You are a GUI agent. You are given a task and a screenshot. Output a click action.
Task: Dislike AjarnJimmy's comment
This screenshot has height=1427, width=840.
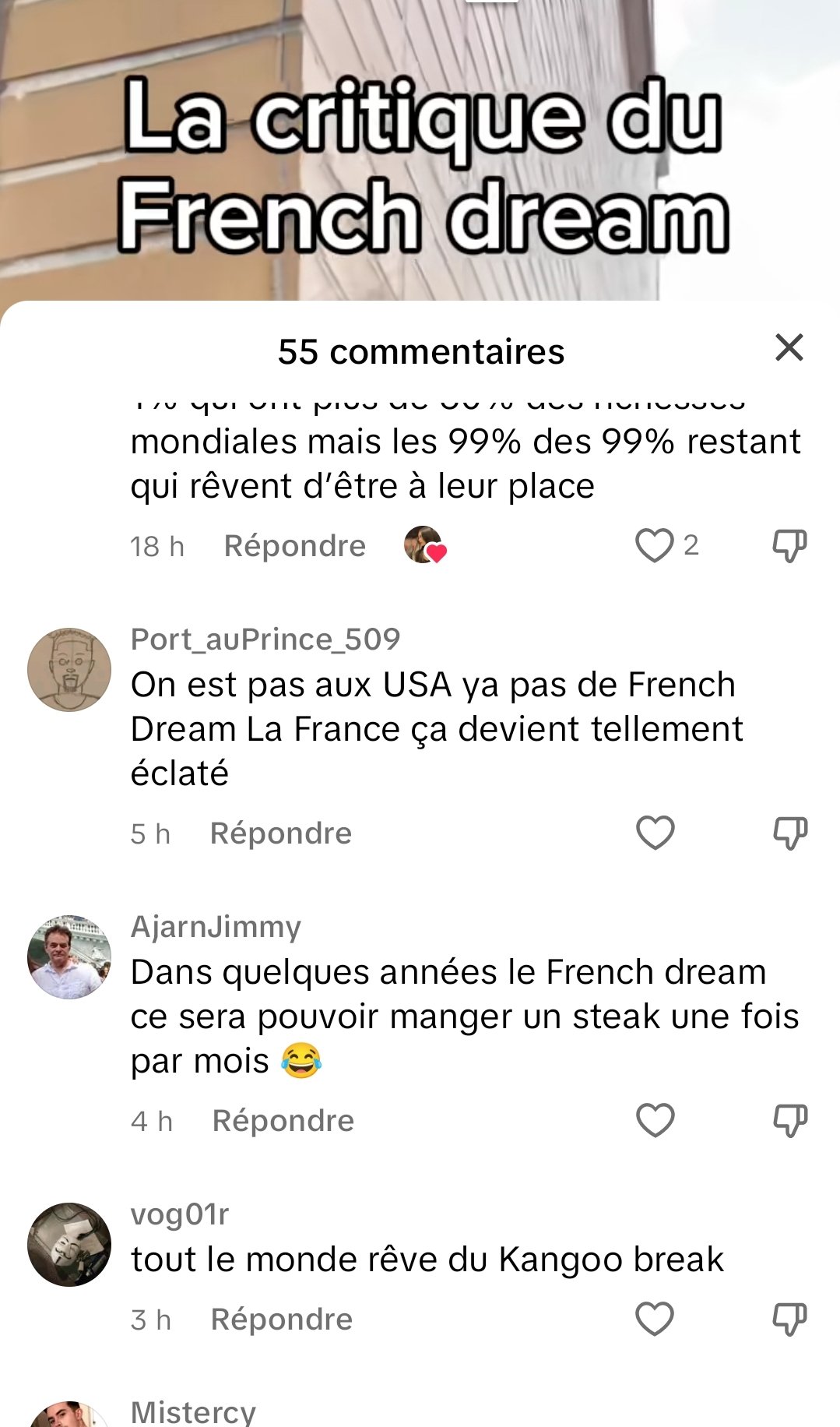tap(789, 1120)
